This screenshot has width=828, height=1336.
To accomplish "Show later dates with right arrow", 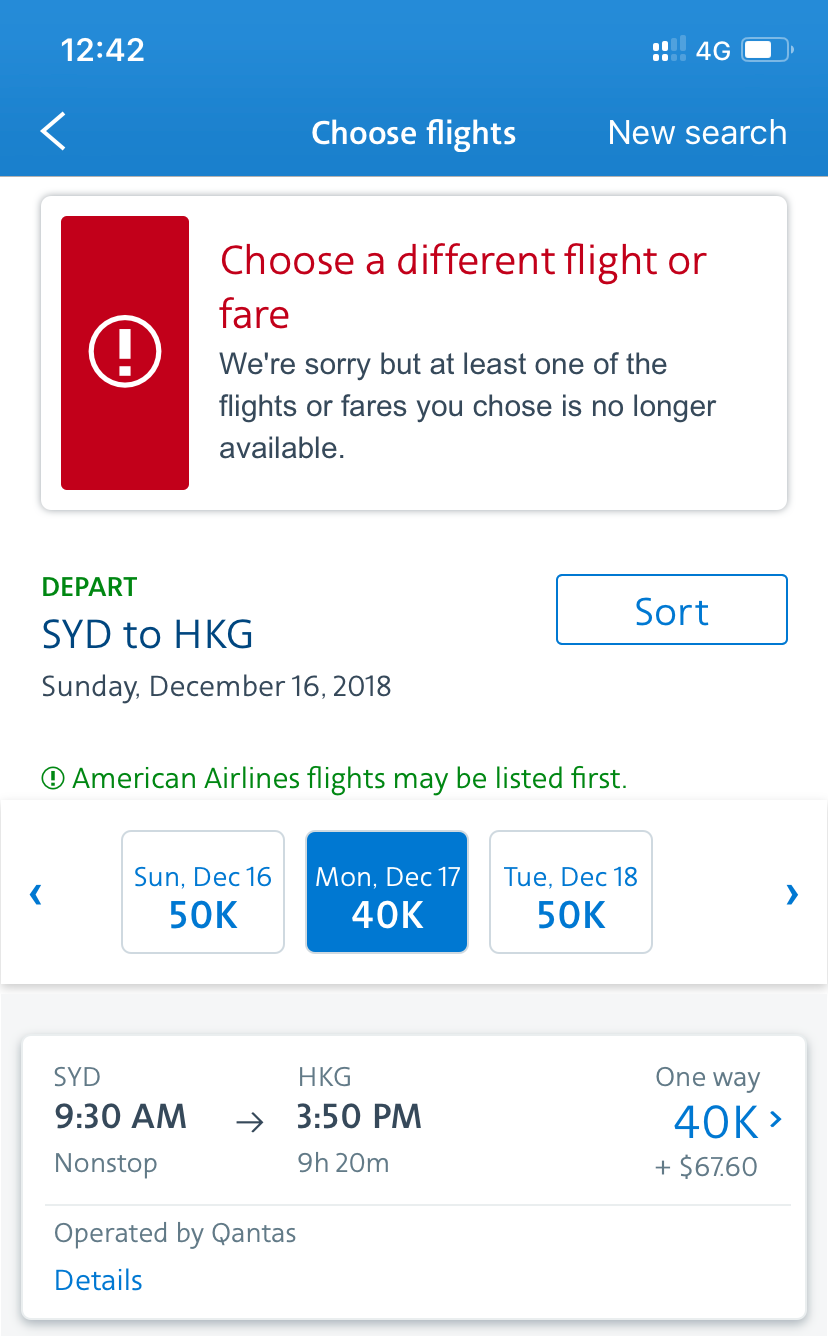I will point(792,894).
